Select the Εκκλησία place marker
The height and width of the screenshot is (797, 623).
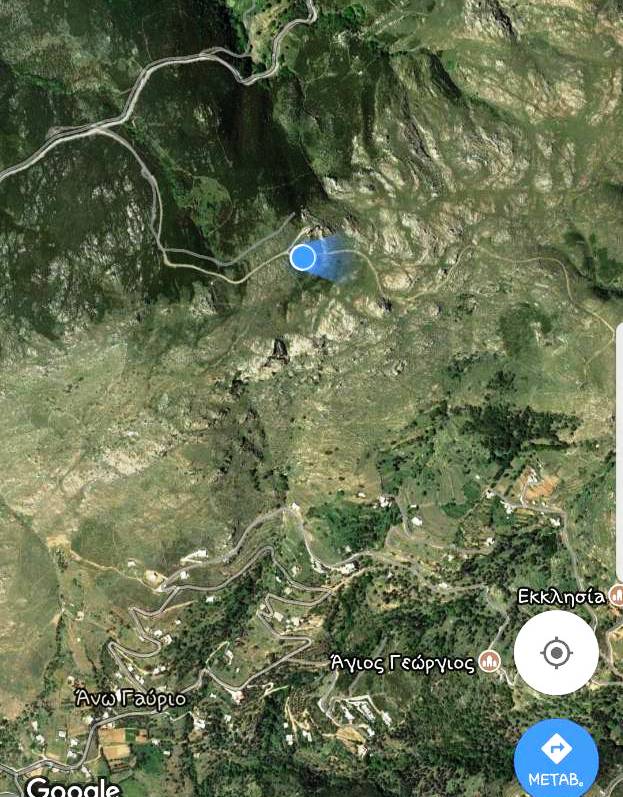coord(616,596)
